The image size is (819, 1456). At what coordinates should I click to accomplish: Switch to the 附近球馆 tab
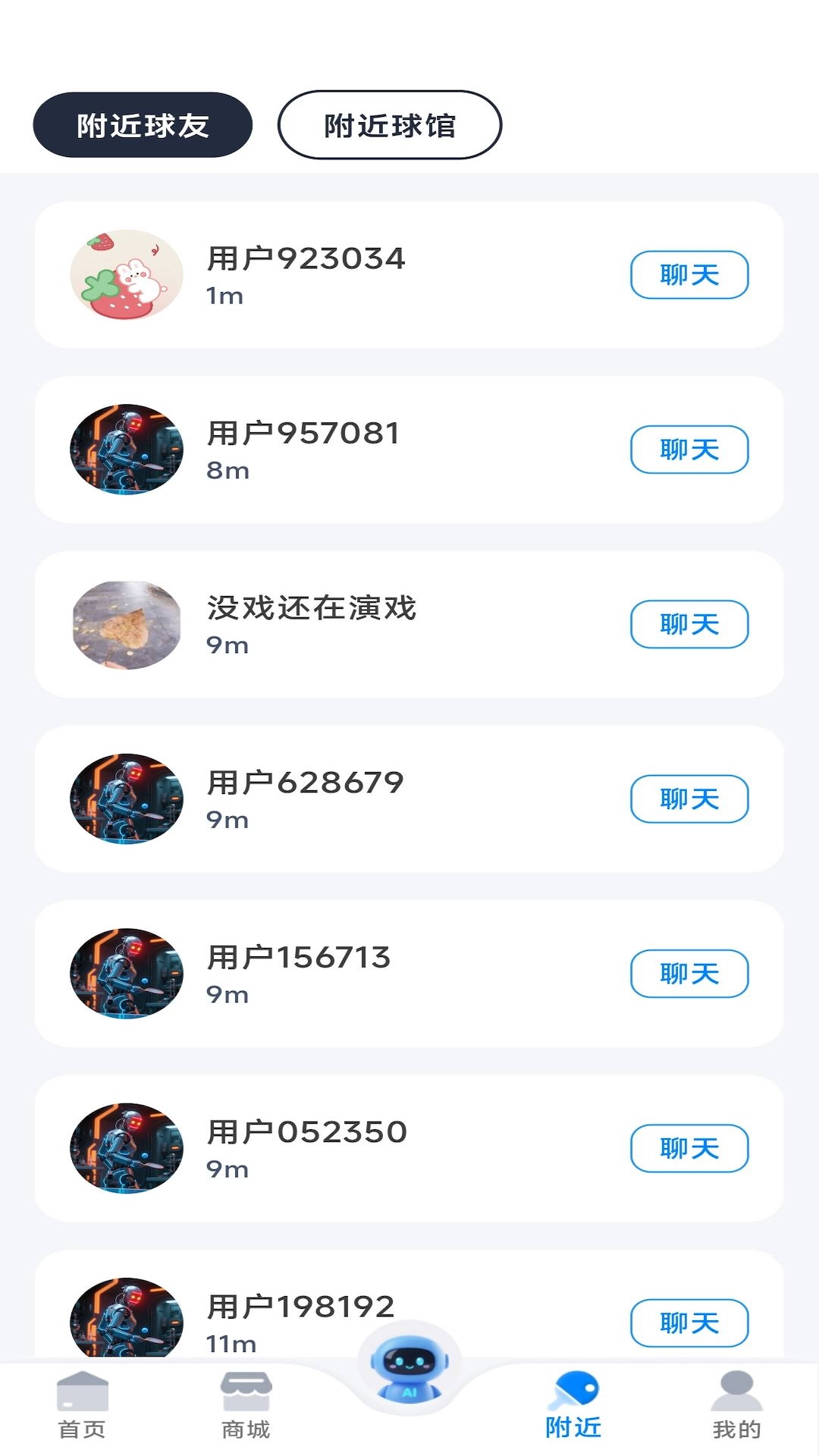(x=391, y=126)
